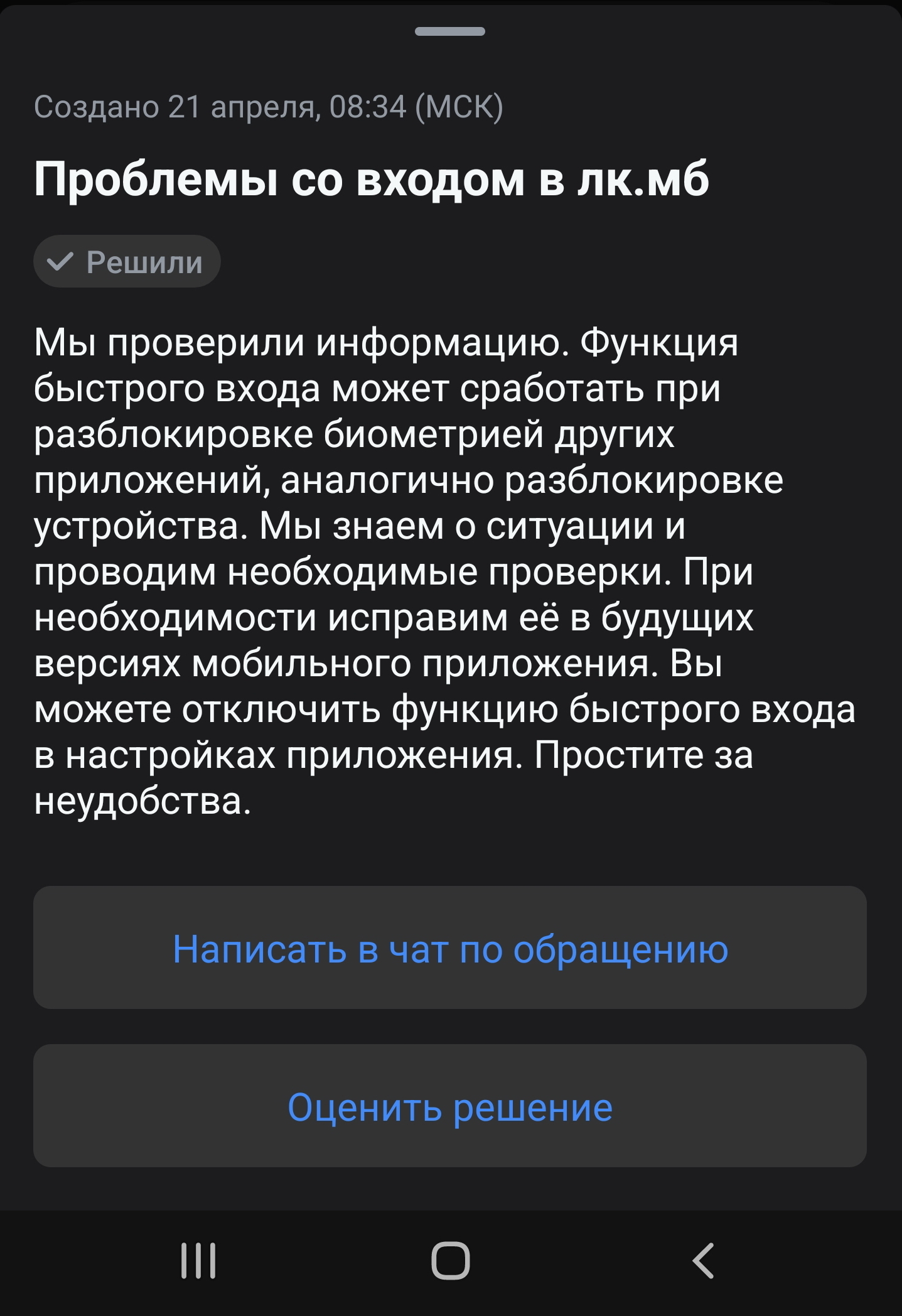The width and height of the screenshot is (902, 1316).
Task: Tap 'Оценить решение' to rate the solution
Action: 450,1106
